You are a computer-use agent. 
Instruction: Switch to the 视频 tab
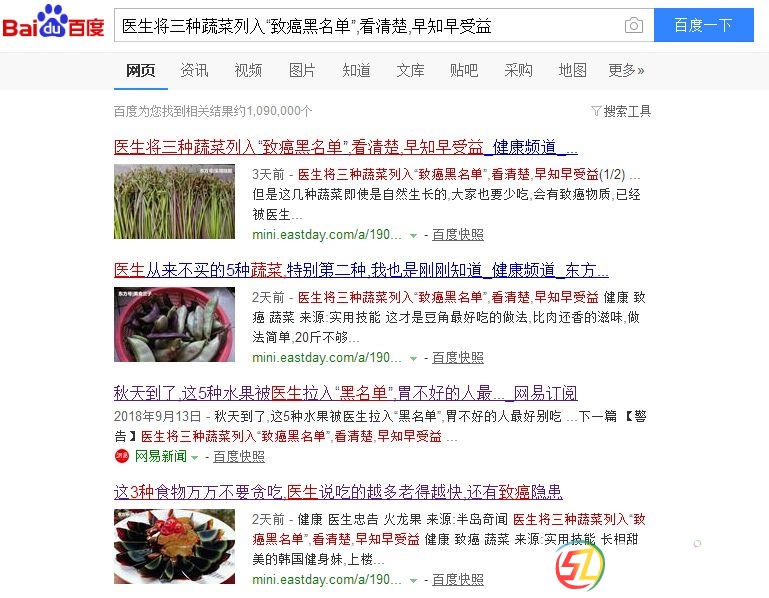[248, 70]
